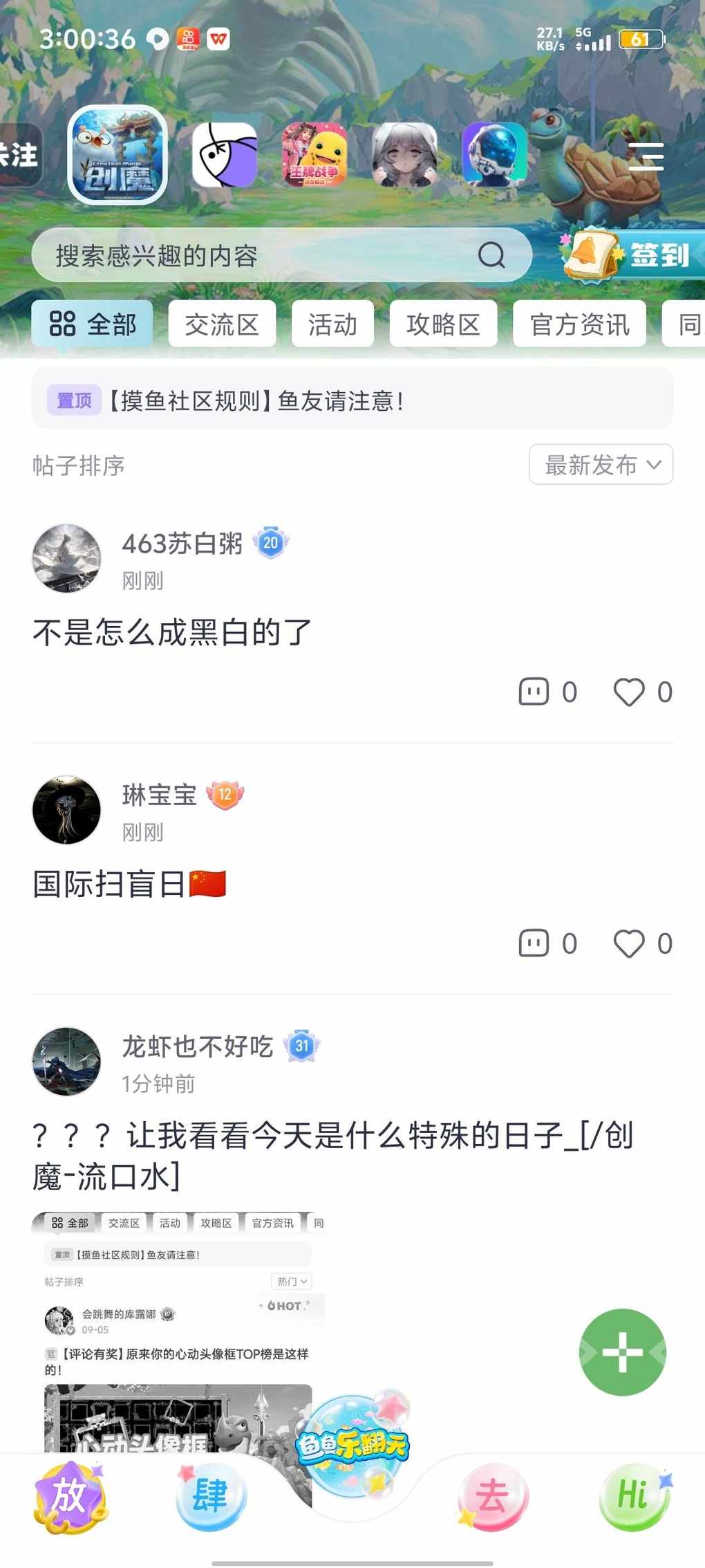Expand the 最新发布 sort dropdown
The height and width of the screenshot is (1568, 705).
601,465
